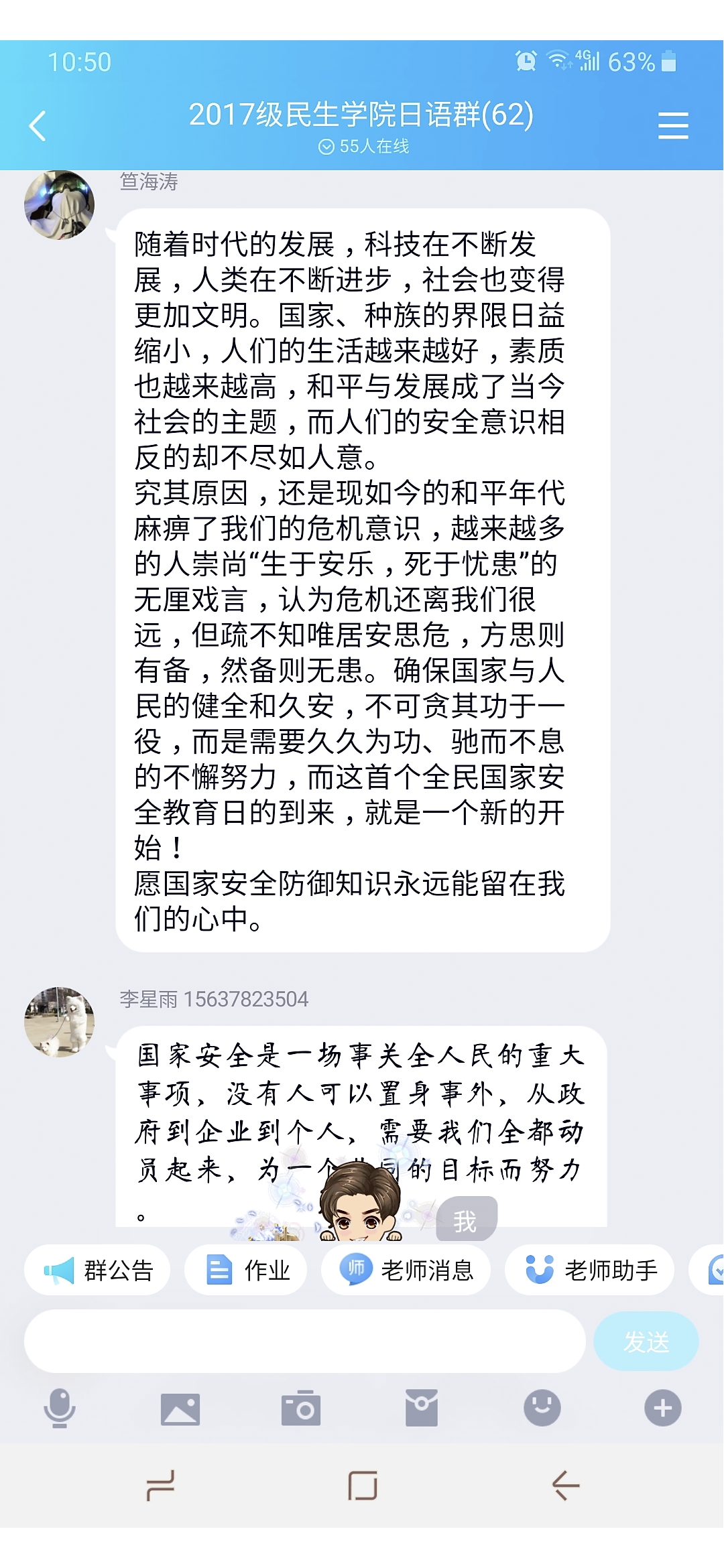Viewport: 724px width, 1568px height.
Task: Open 老师助手 teacher assistant
Action: click(x=590, y=1270)
